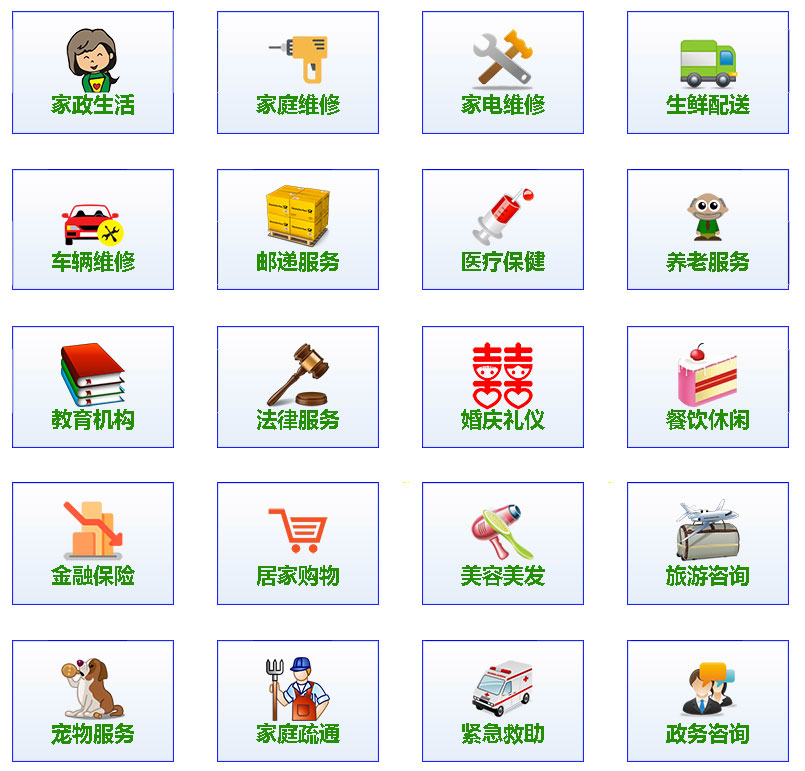Open the 宠物服务 category

pos(93,701)
